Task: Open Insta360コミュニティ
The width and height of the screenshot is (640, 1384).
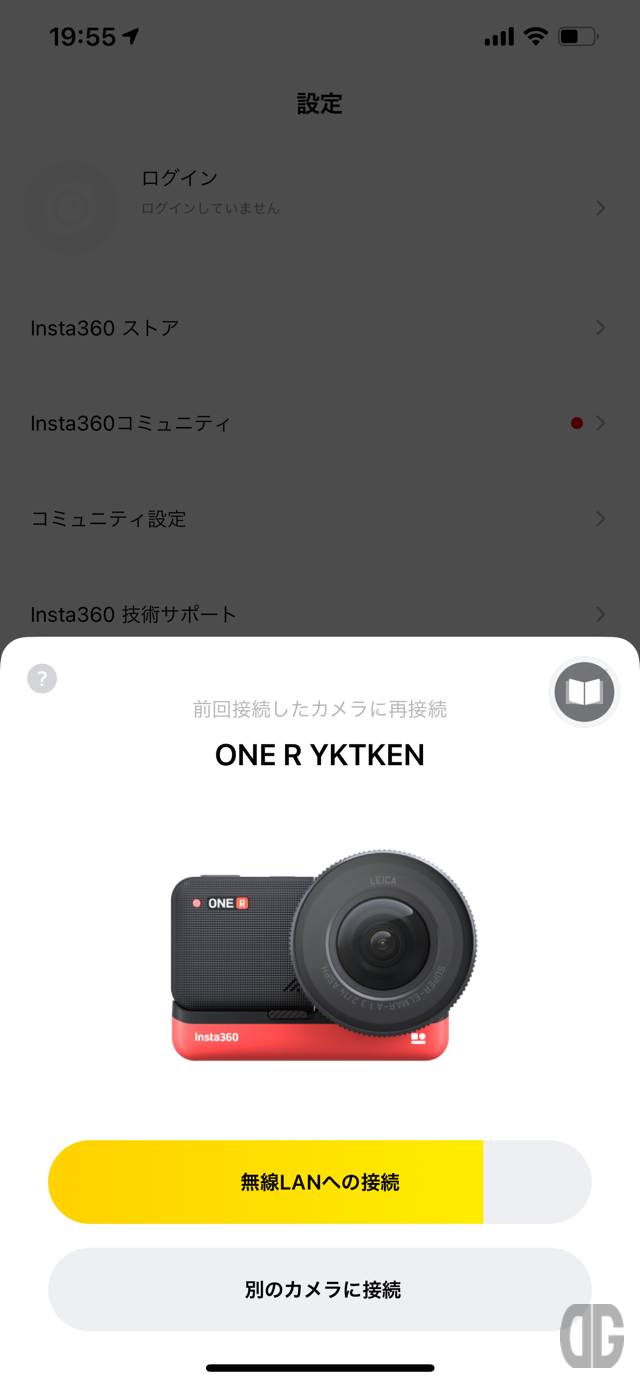Action: (320, 423)
